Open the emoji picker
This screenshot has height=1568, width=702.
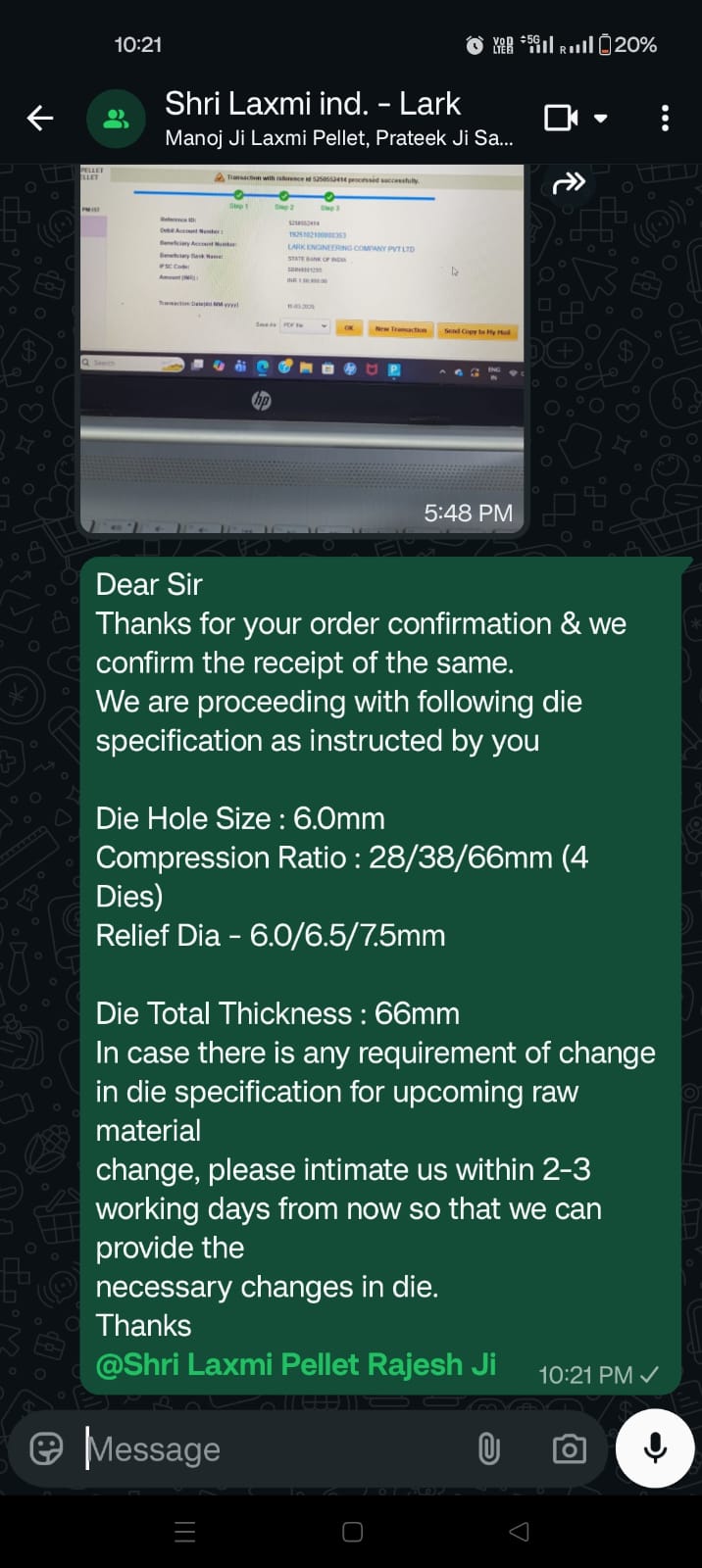(46, 1448)
